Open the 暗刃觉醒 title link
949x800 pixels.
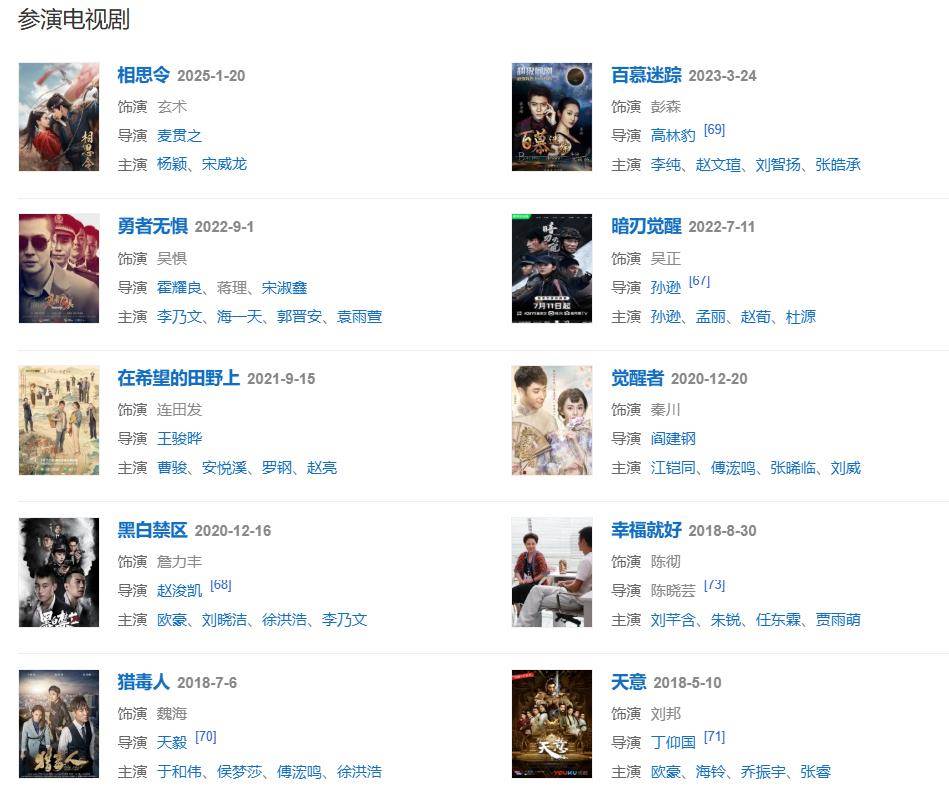[x=646, y=227]
